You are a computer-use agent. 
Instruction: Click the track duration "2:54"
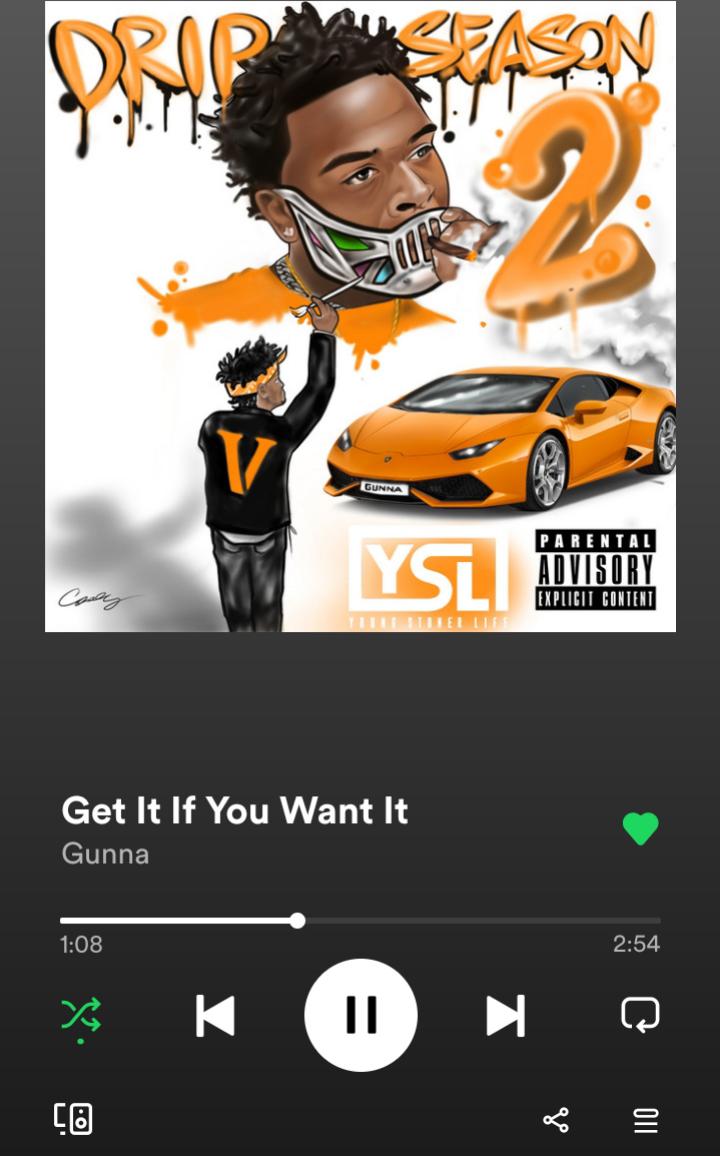click(x=636, y=943)
